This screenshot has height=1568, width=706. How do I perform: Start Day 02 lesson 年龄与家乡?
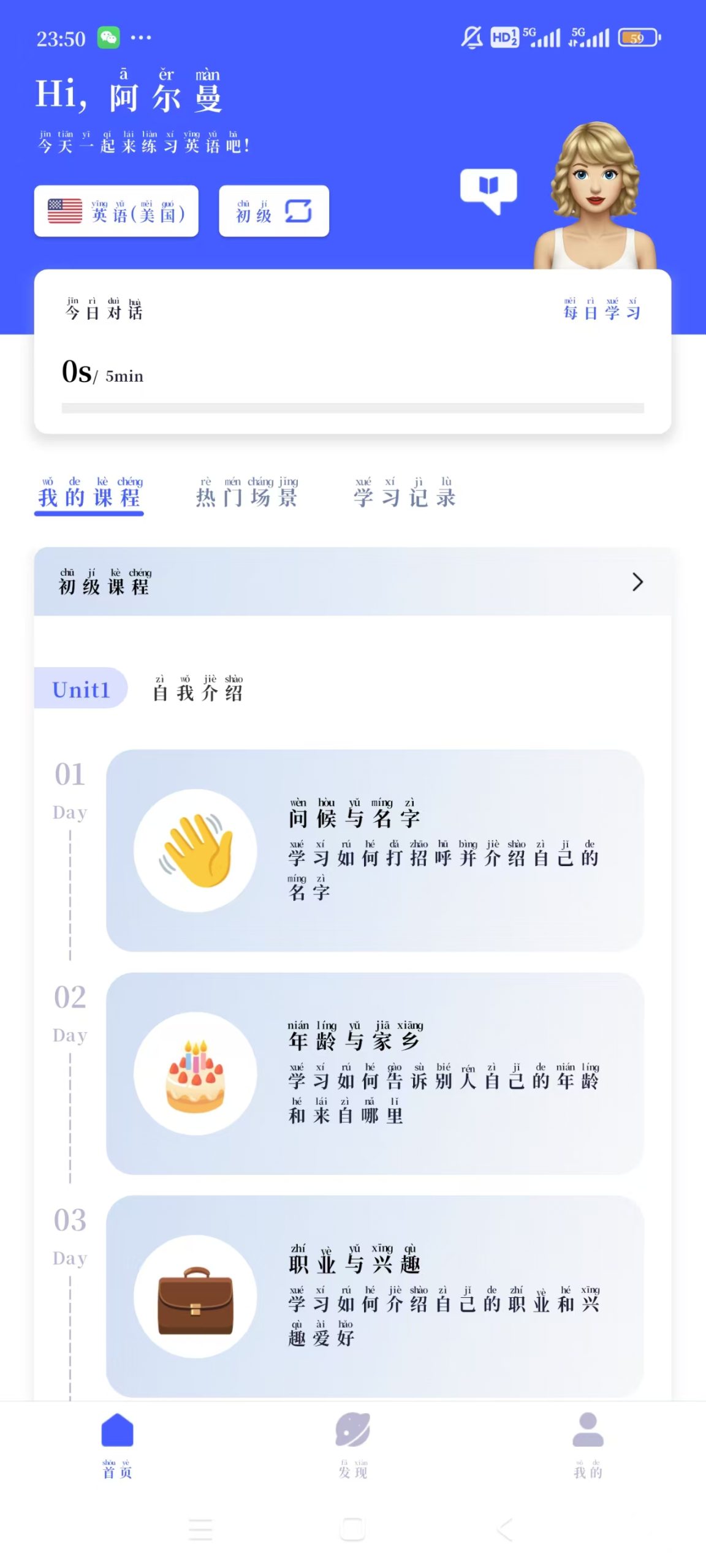[x=374, y=1073]
